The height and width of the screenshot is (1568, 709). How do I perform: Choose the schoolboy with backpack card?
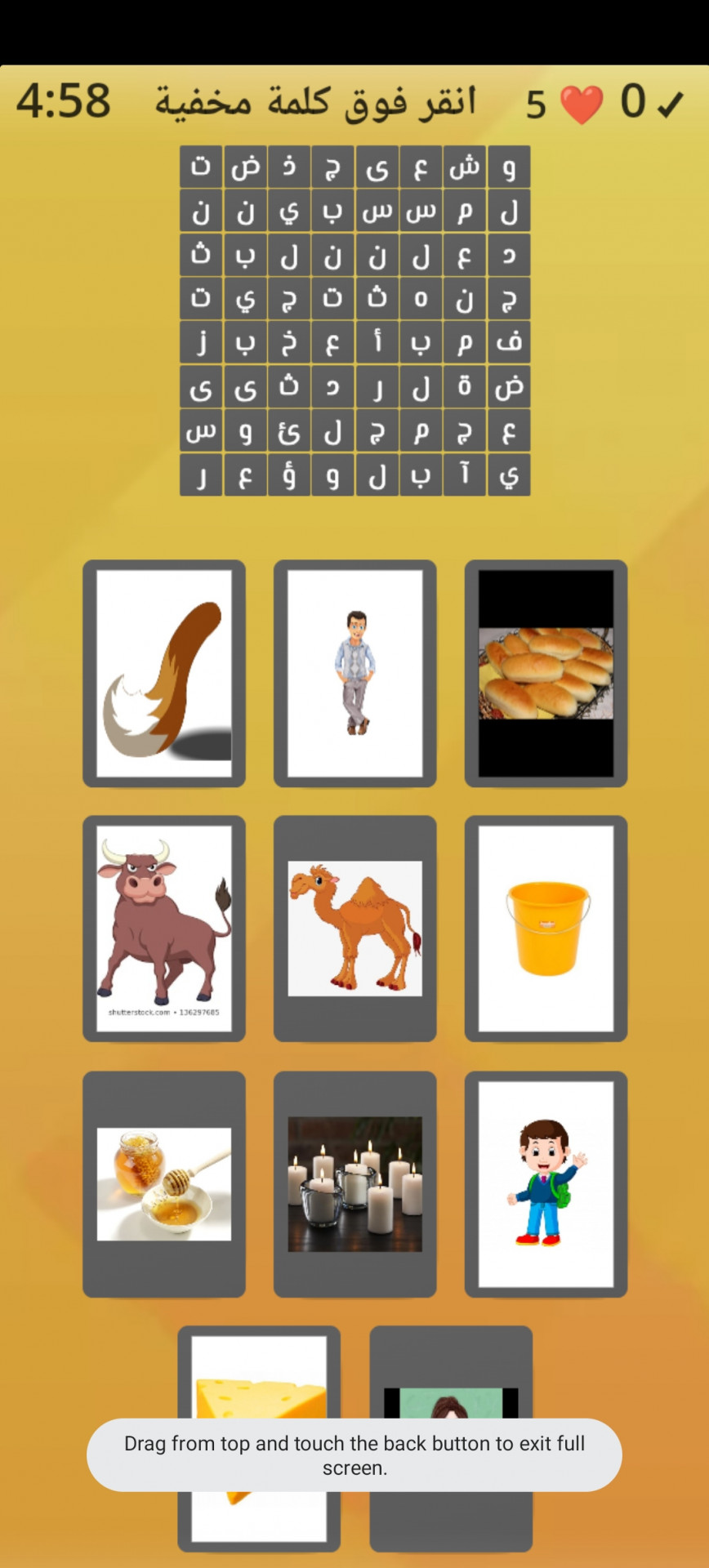click(x=546, y=1184)
